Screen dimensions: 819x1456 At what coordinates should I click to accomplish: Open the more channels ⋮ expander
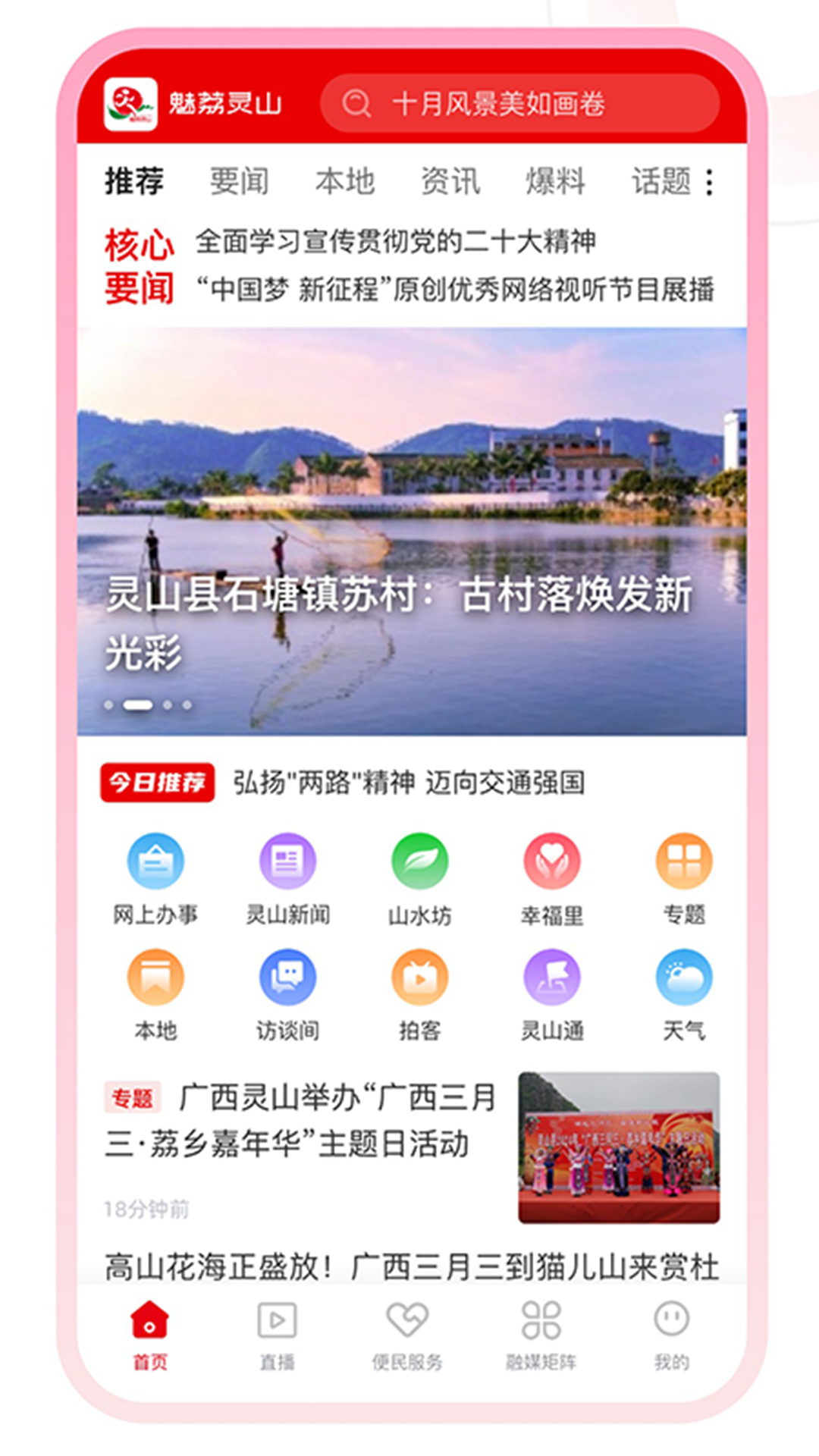(x=708, y=180)
